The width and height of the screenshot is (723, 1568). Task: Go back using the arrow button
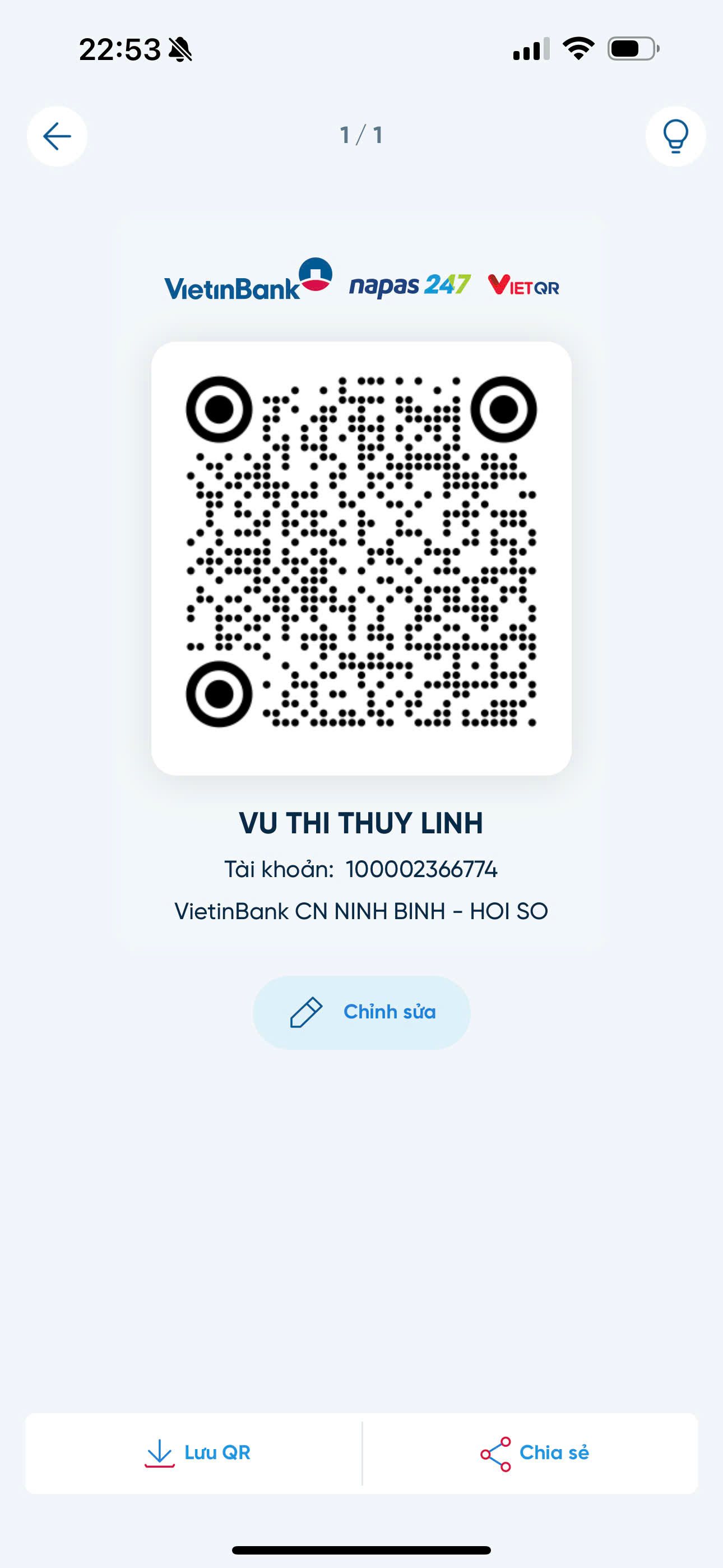(57, 136)
